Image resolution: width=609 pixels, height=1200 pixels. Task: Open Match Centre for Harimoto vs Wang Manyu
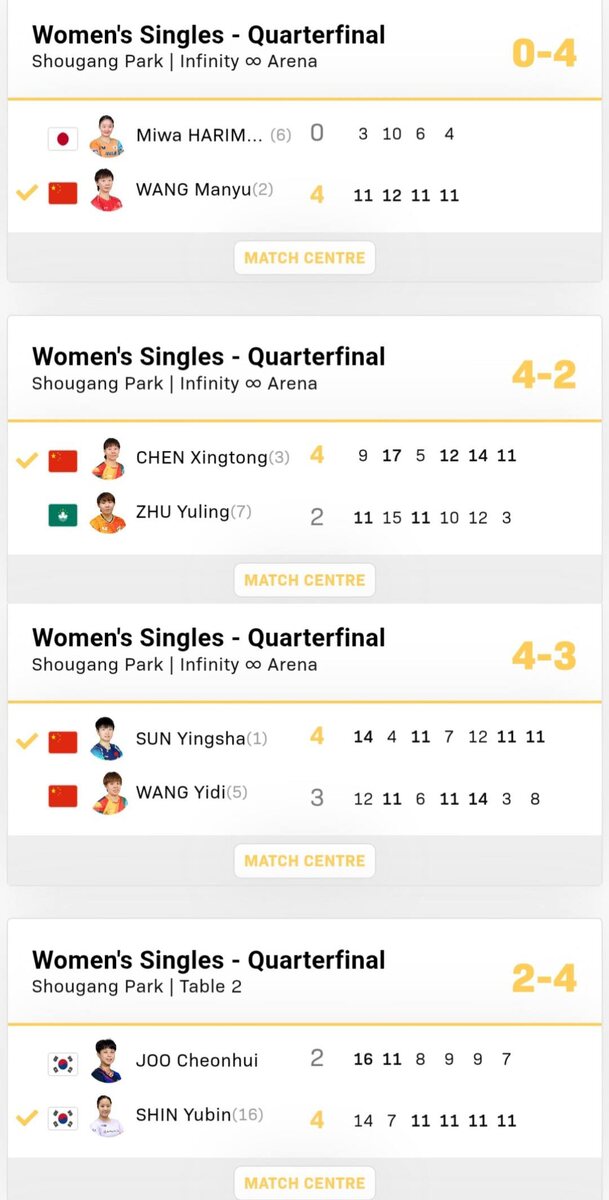[305, 258]
